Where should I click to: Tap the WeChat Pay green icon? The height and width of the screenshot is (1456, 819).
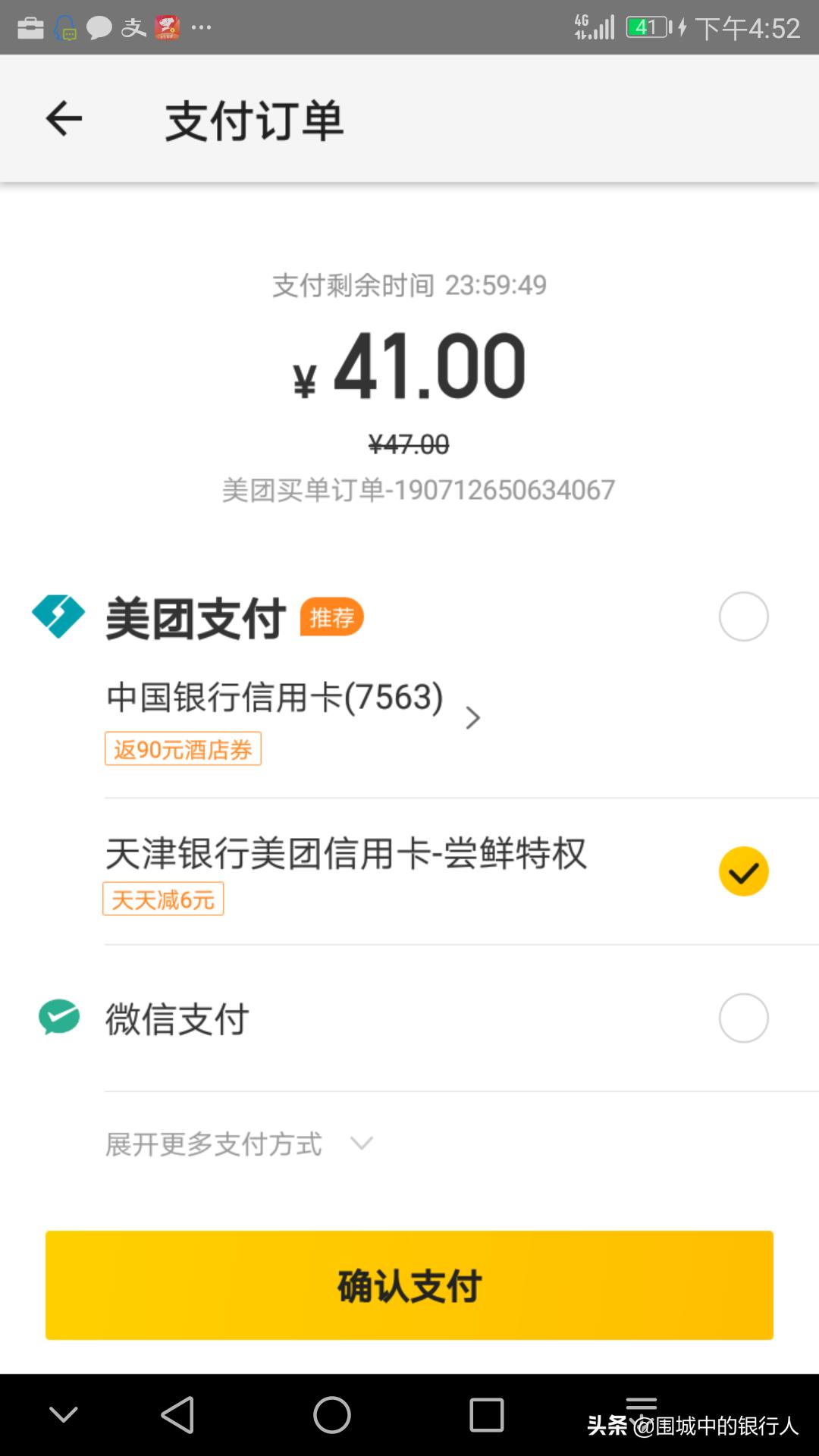[59, 1018]
